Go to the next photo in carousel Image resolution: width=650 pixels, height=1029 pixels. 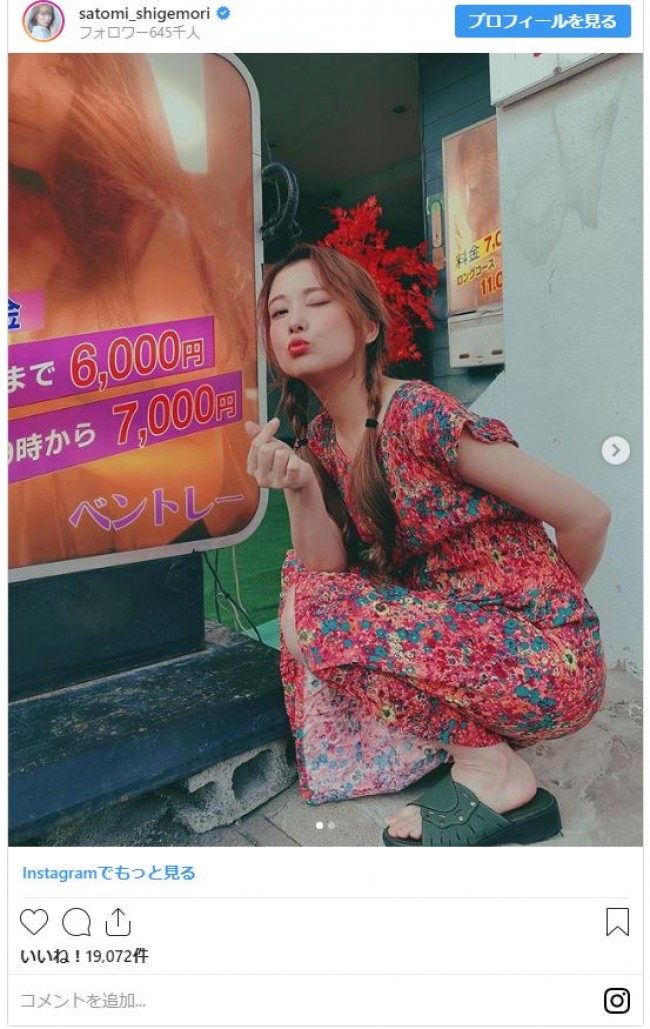click(x=615, y=451)
